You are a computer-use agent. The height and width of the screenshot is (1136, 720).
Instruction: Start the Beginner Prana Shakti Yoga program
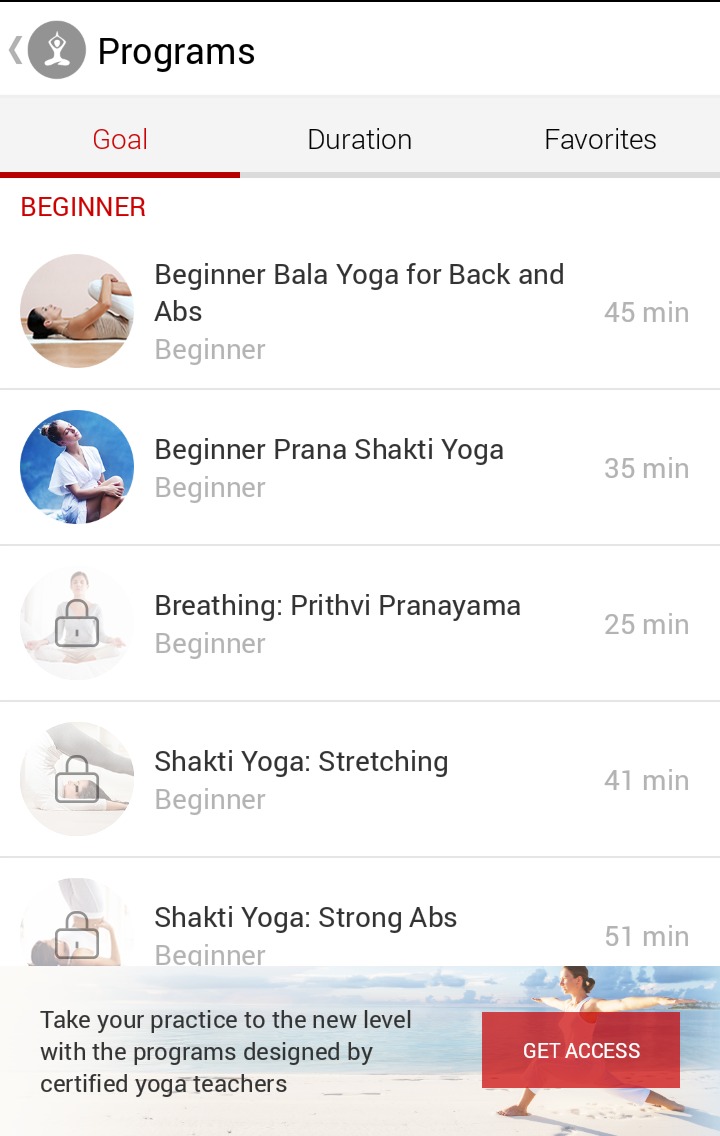tap(329, 467)
